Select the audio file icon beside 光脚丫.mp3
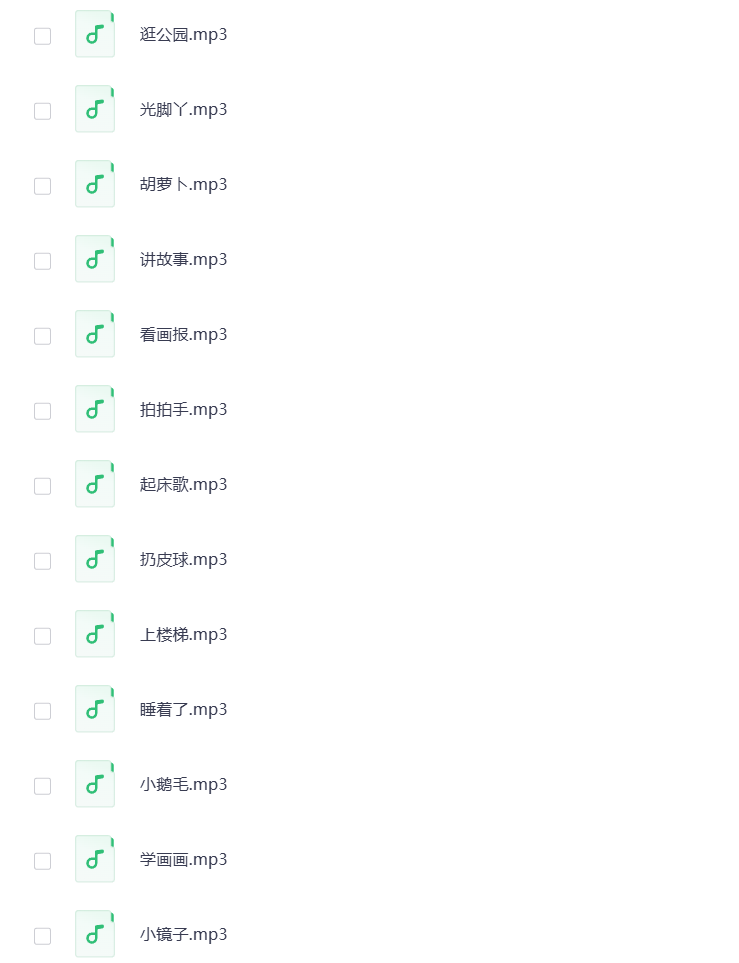 click(95, 109)
